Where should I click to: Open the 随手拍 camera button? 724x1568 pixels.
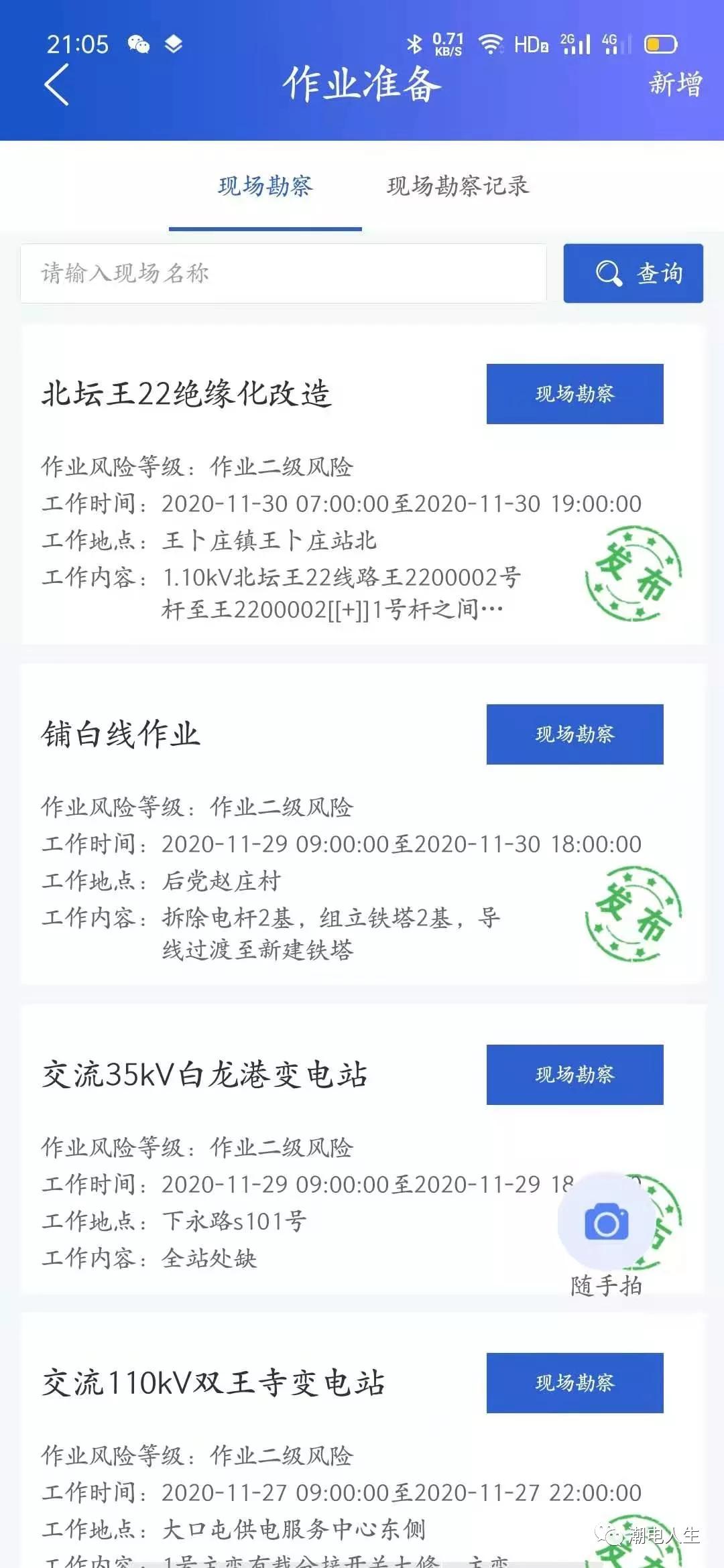[x=606, y=1224]
